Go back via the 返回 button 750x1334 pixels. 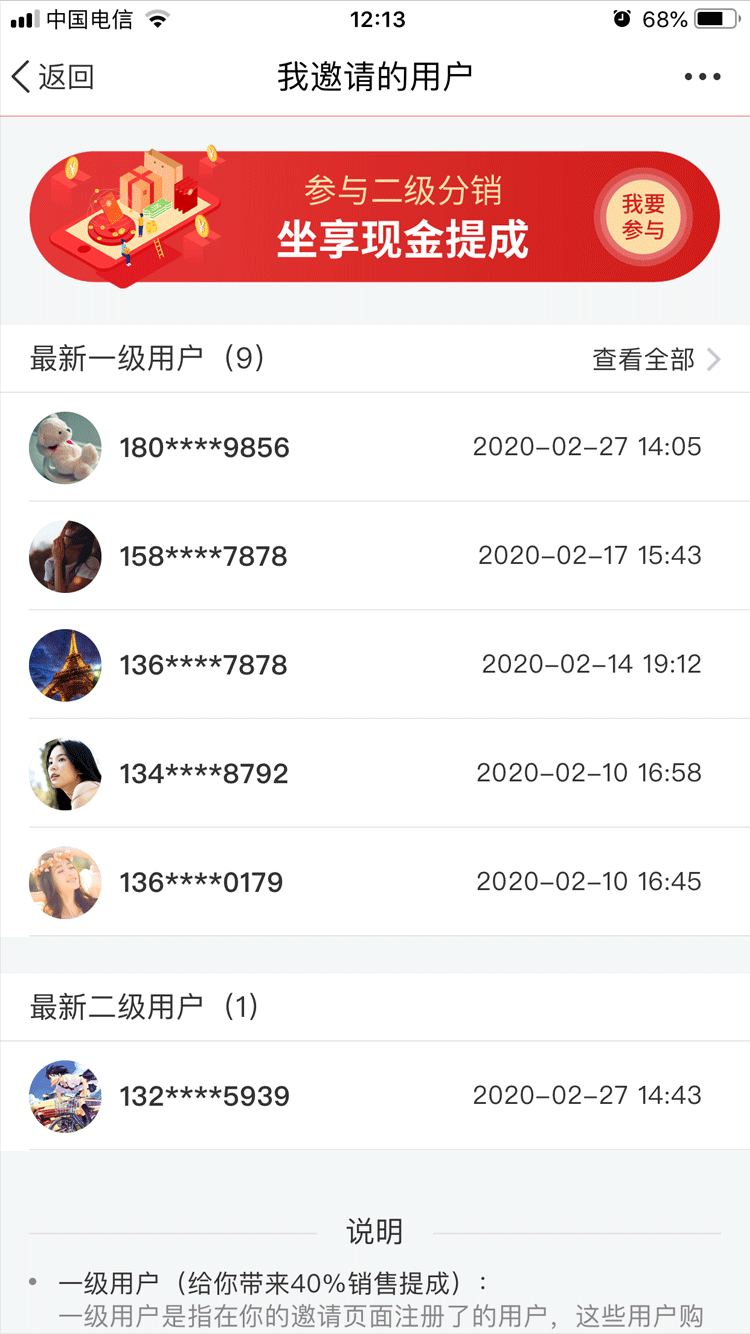pos(53,77)
